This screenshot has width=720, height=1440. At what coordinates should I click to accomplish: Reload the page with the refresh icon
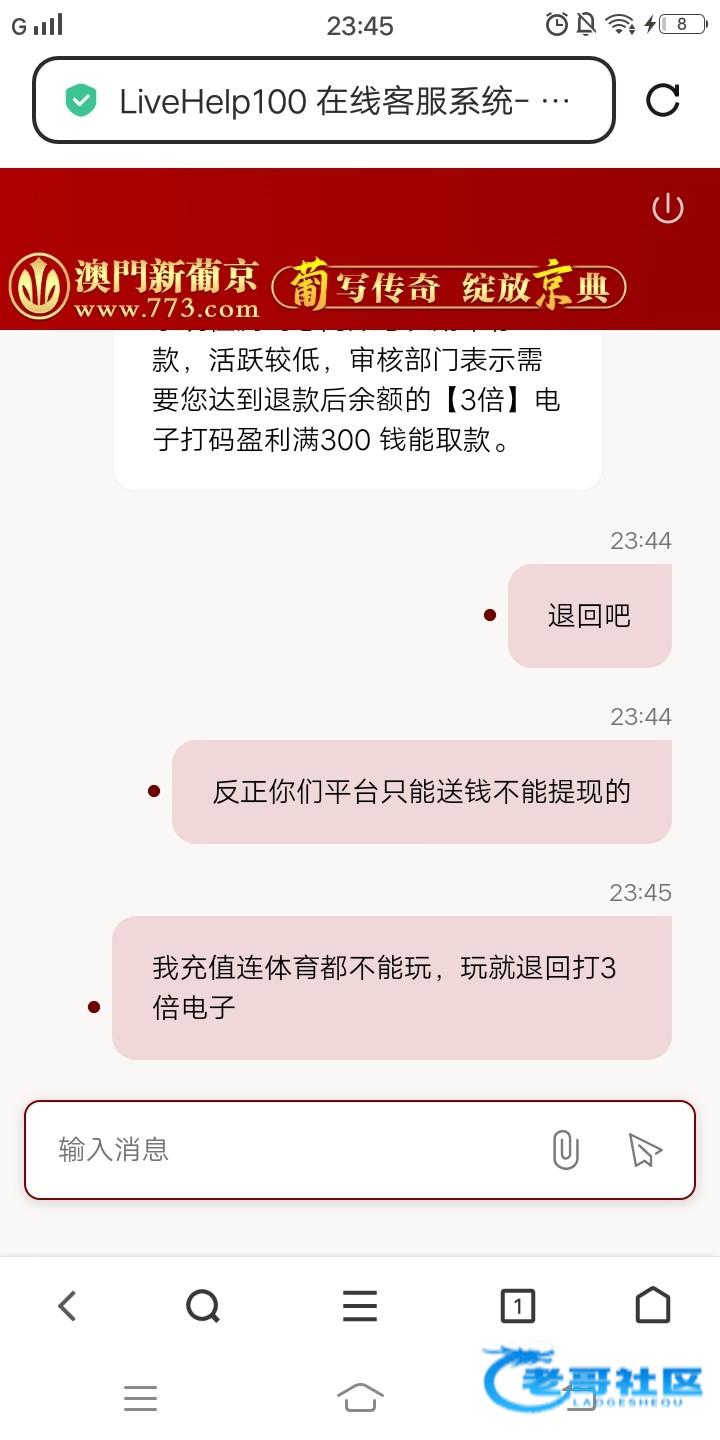[663, 100]
